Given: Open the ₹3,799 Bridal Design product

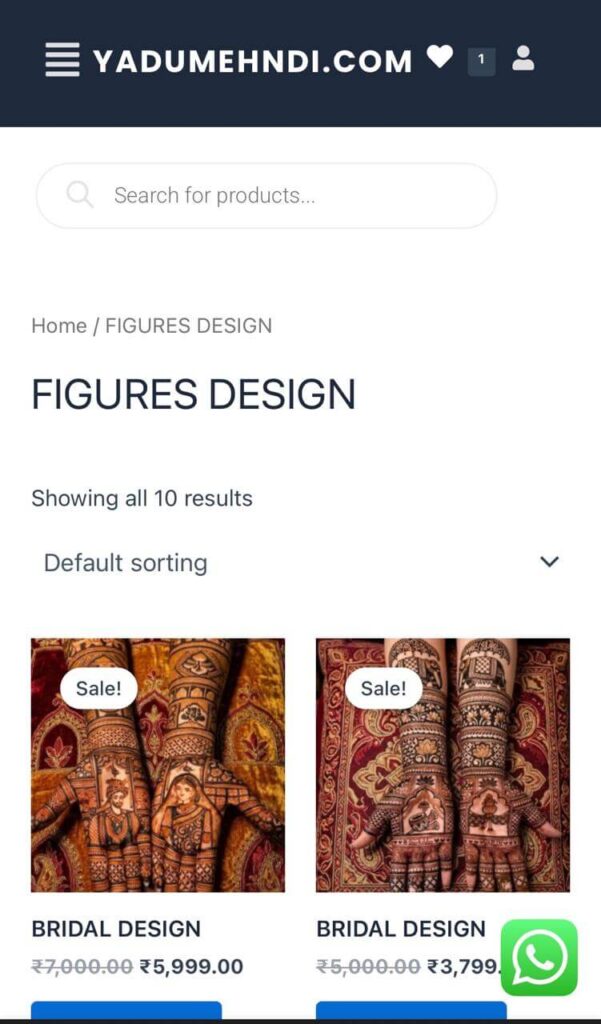Looking at the screenshot, I should point(442,765).
